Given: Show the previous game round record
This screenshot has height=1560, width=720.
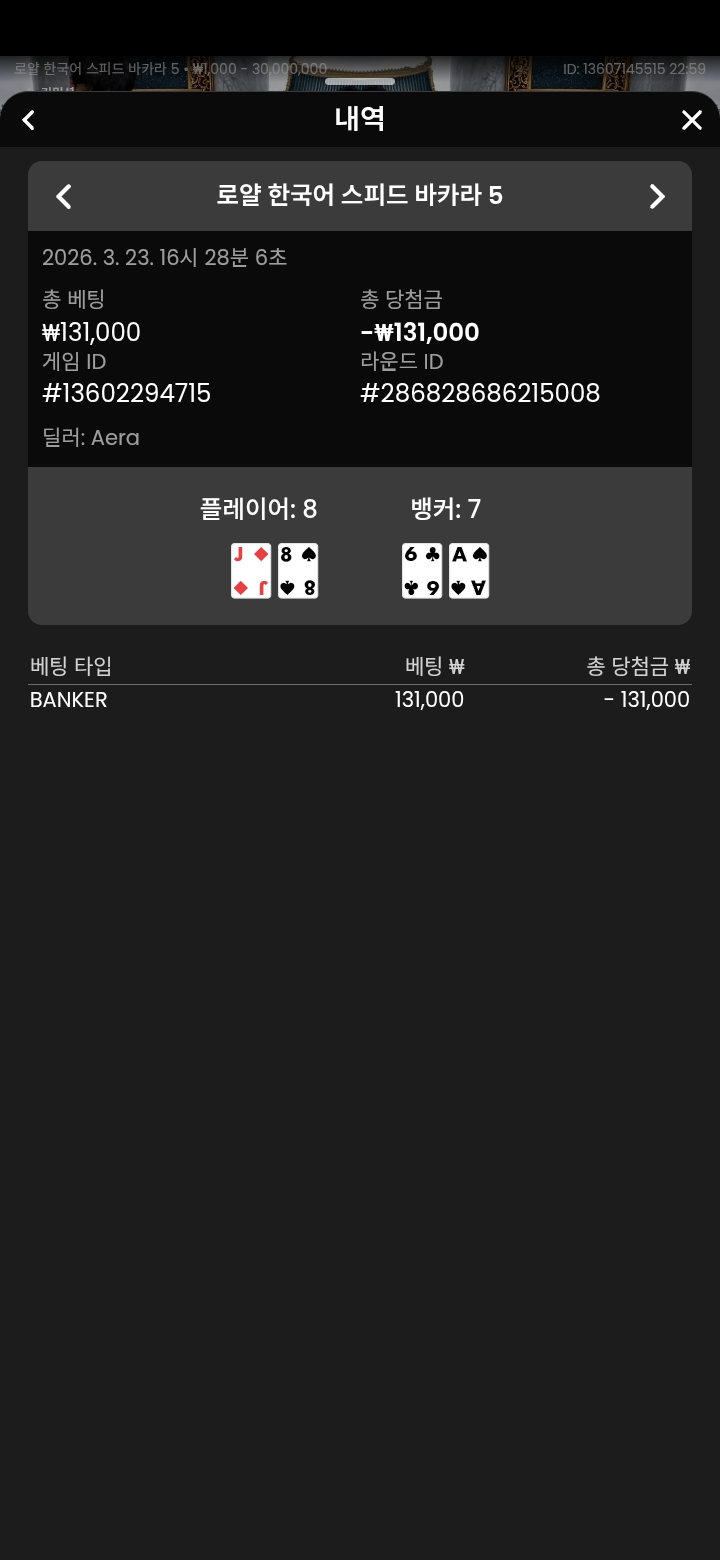Looking at the screenshot, I should (64, 196).
